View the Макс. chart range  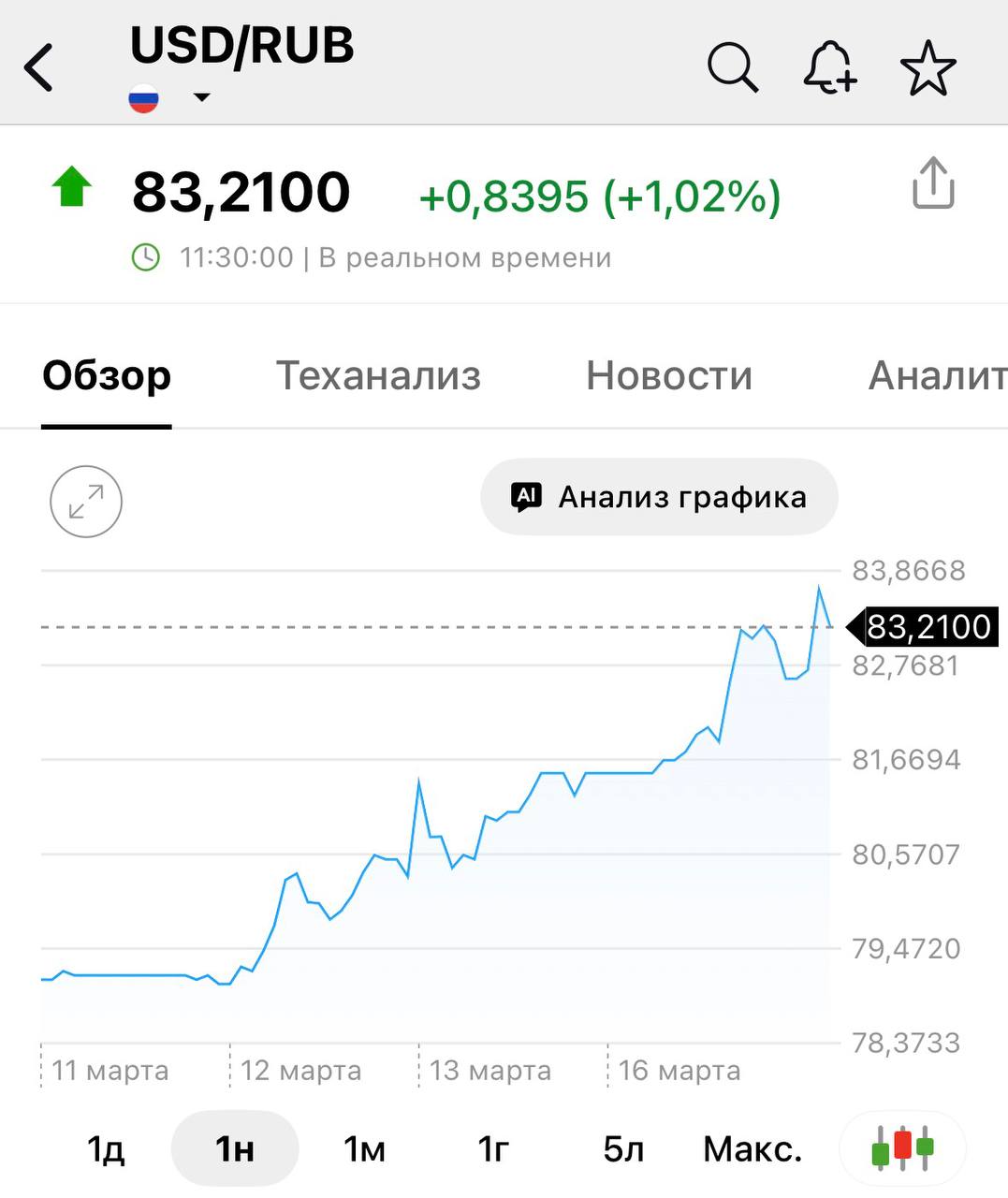(752, 1148)
